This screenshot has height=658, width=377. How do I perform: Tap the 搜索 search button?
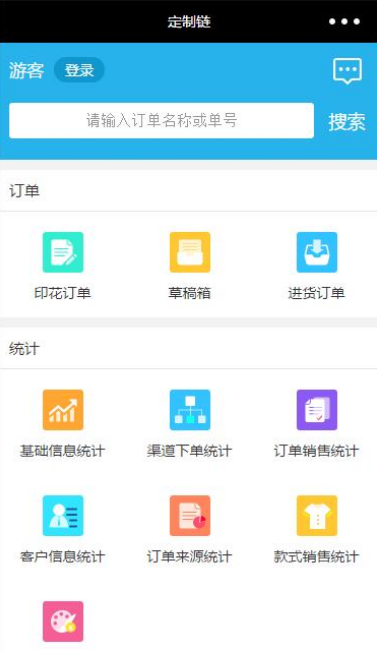point(347,122)
